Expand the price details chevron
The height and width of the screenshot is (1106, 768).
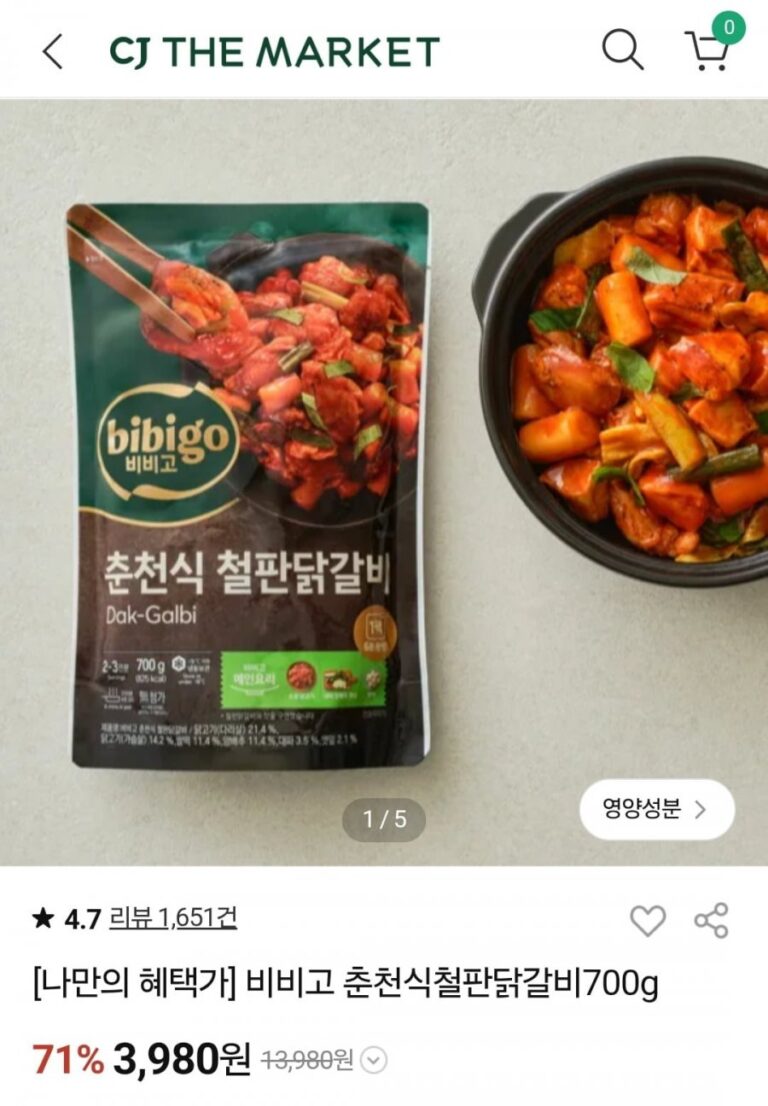tap(373, 1061)
